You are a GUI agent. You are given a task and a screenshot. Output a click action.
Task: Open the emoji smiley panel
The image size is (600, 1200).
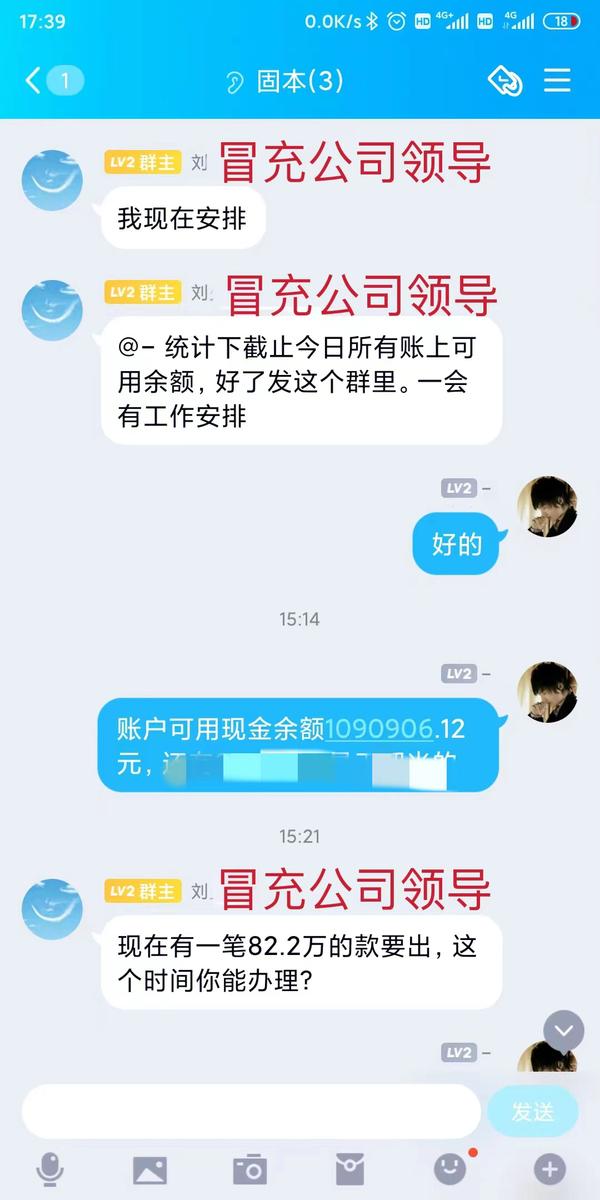tap(450, 1168)
